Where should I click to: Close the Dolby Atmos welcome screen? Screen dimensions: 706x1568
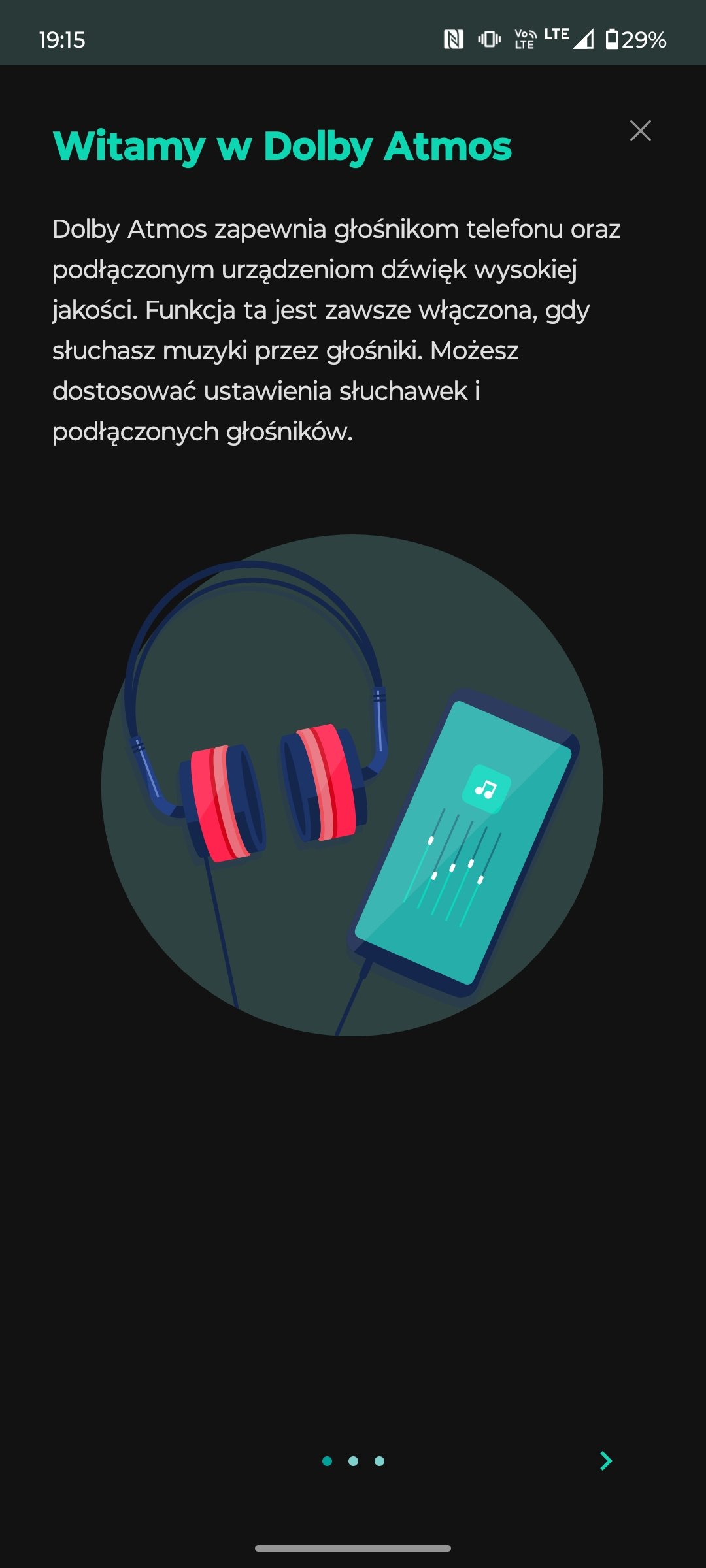point(640,131)
